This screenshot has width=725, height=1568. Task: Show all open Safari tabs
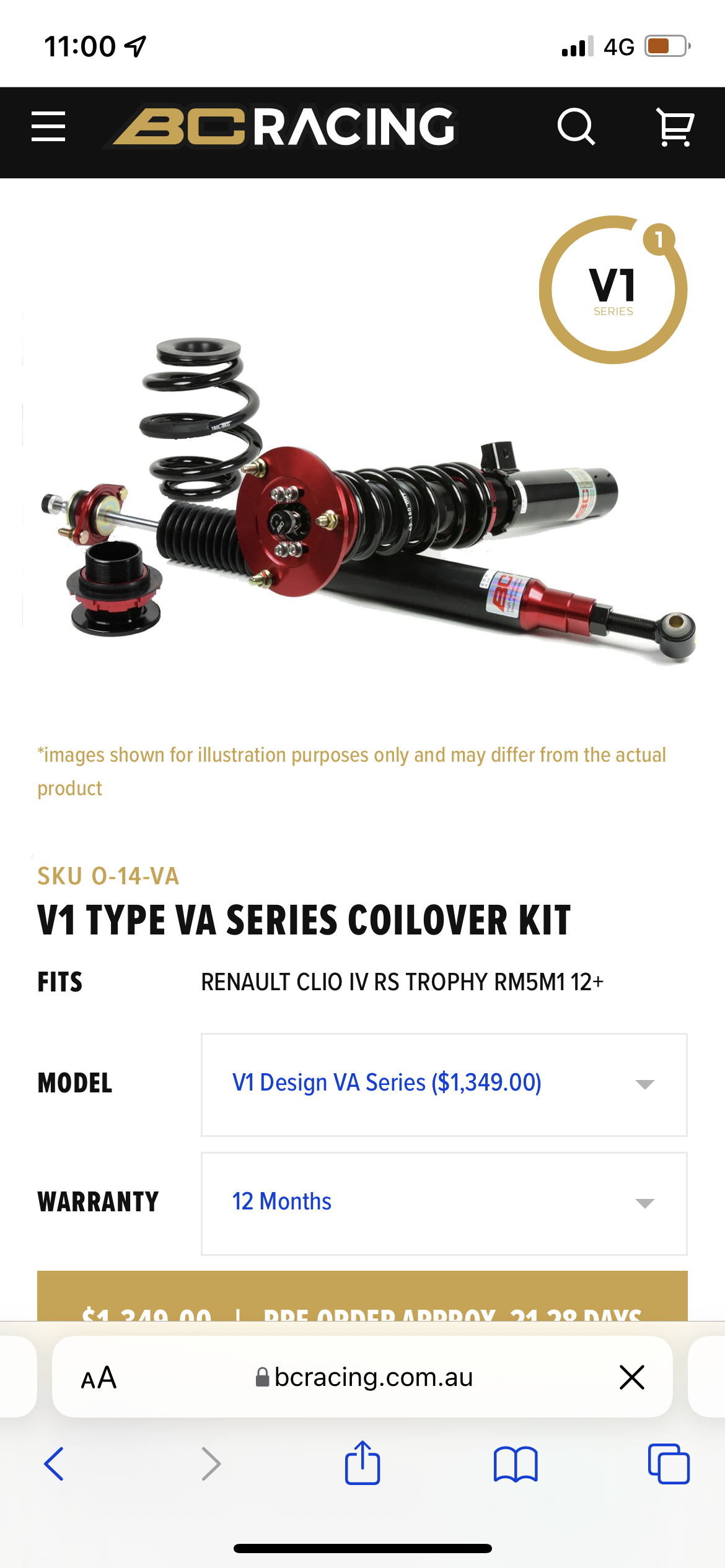pyautogui.click(x=669, y=1464)
